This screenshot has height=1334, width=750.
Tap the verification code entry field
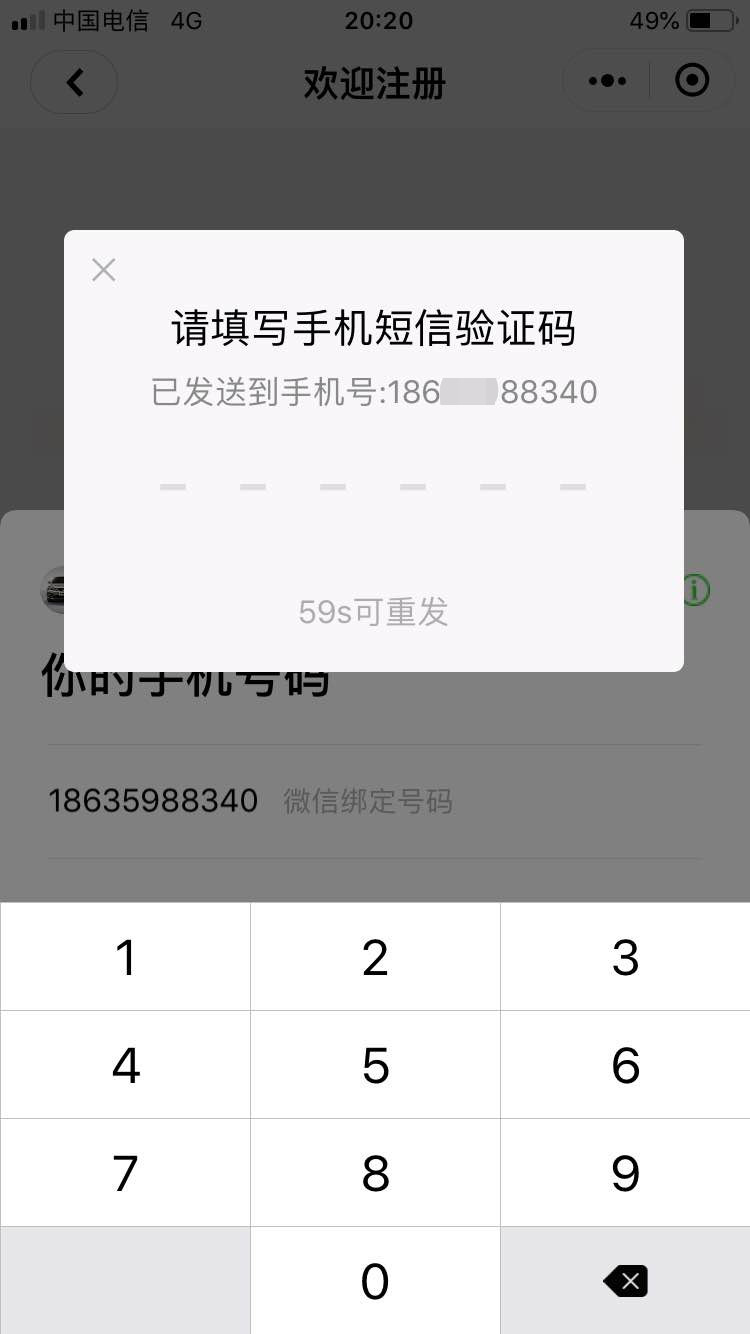tap(373, 488)
